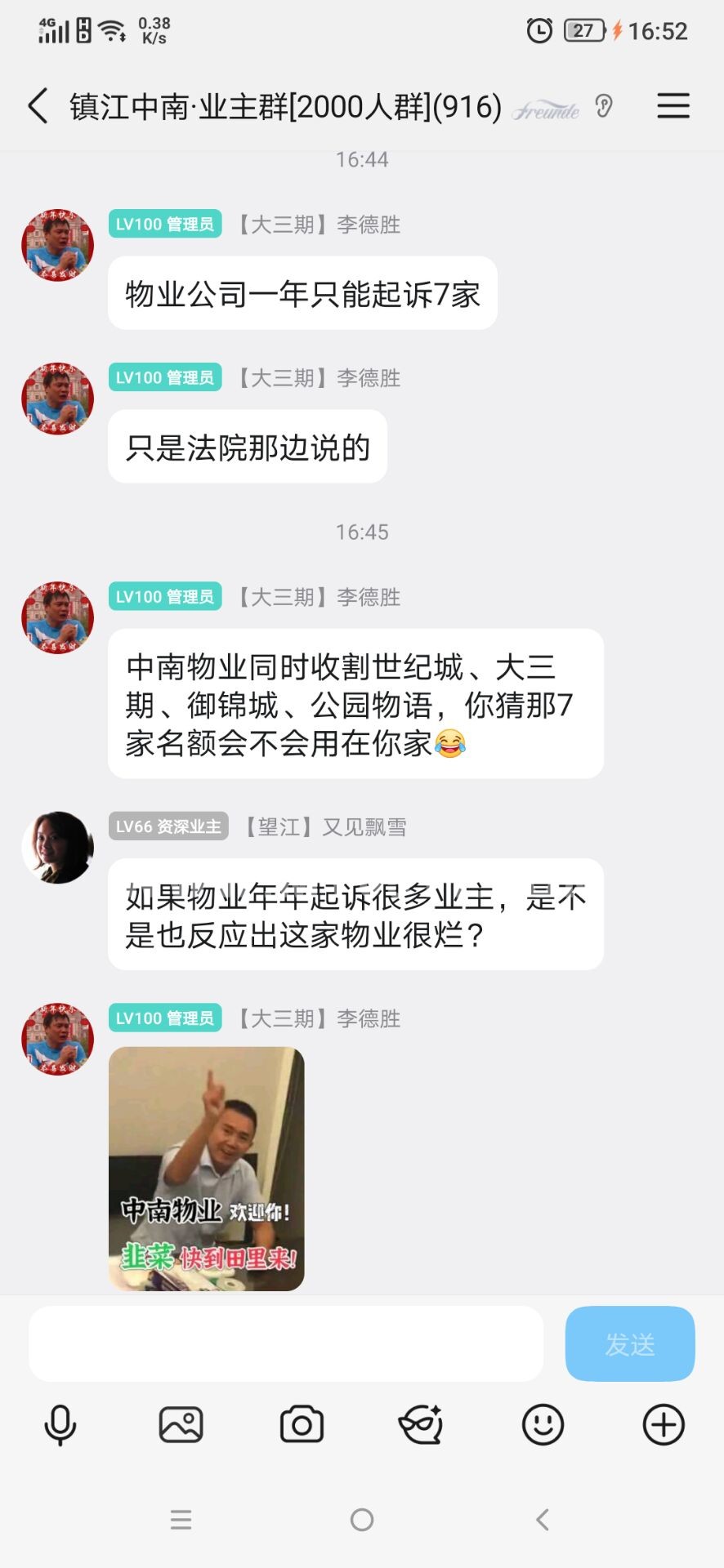
Task: Open the photo gallery picker
Action: [181, 1426]
